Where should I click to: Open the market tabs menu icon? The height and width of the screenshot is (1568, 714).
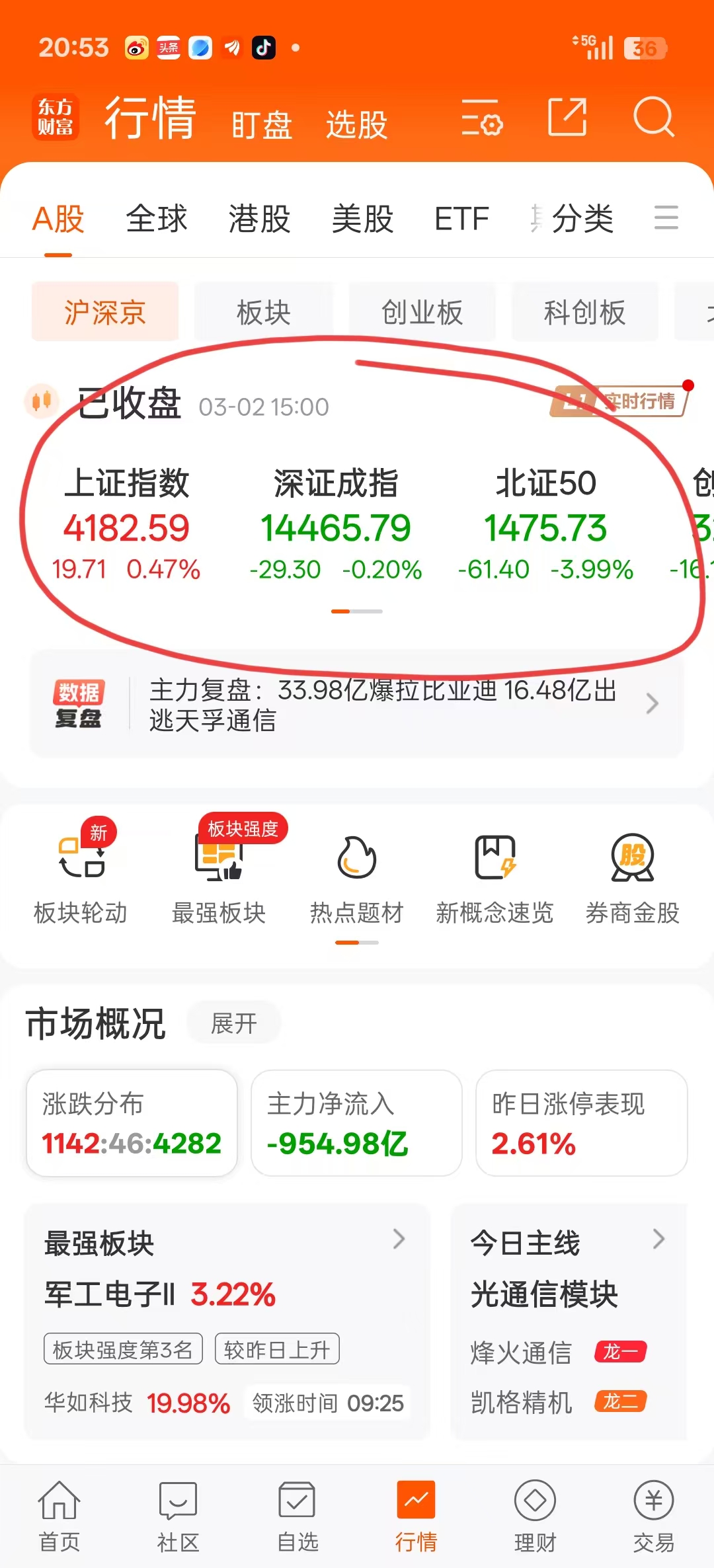(x=666, y=217)
